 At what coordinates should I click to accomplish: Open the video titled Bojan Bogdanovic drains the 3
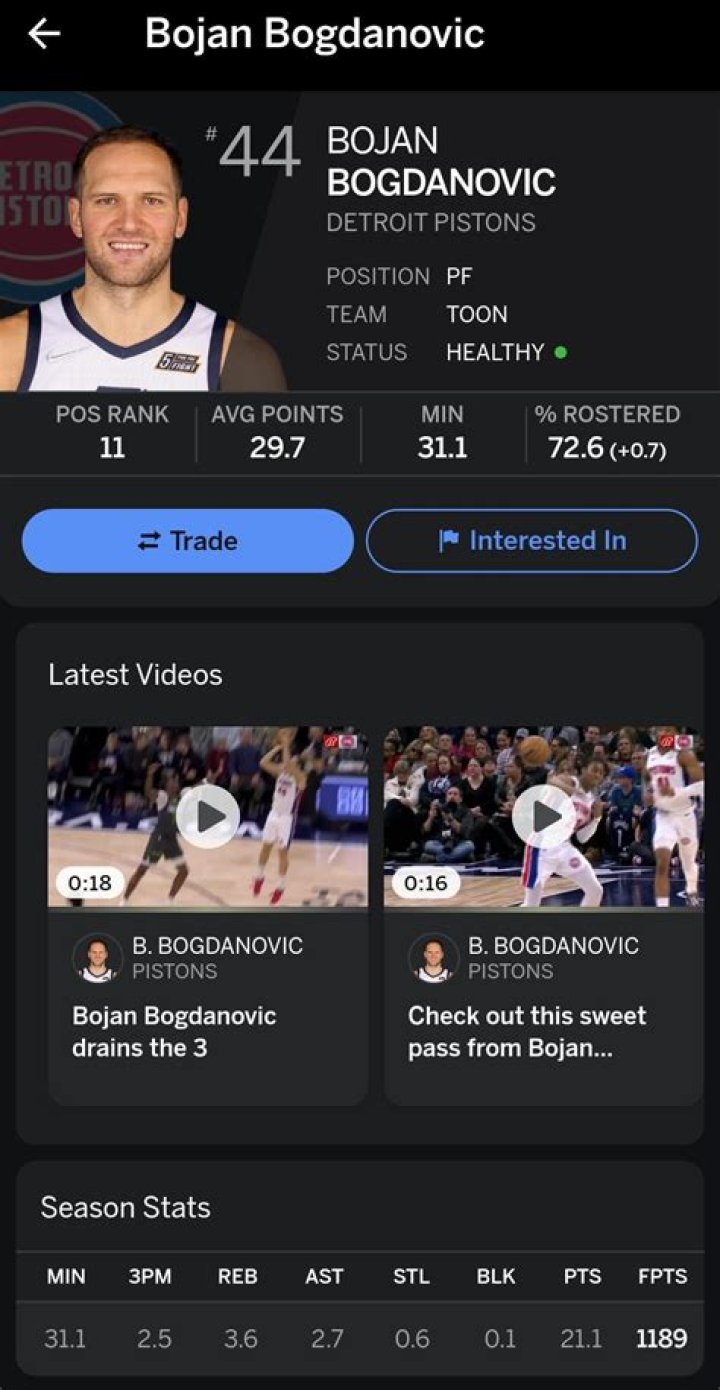tap(173, 1031)
